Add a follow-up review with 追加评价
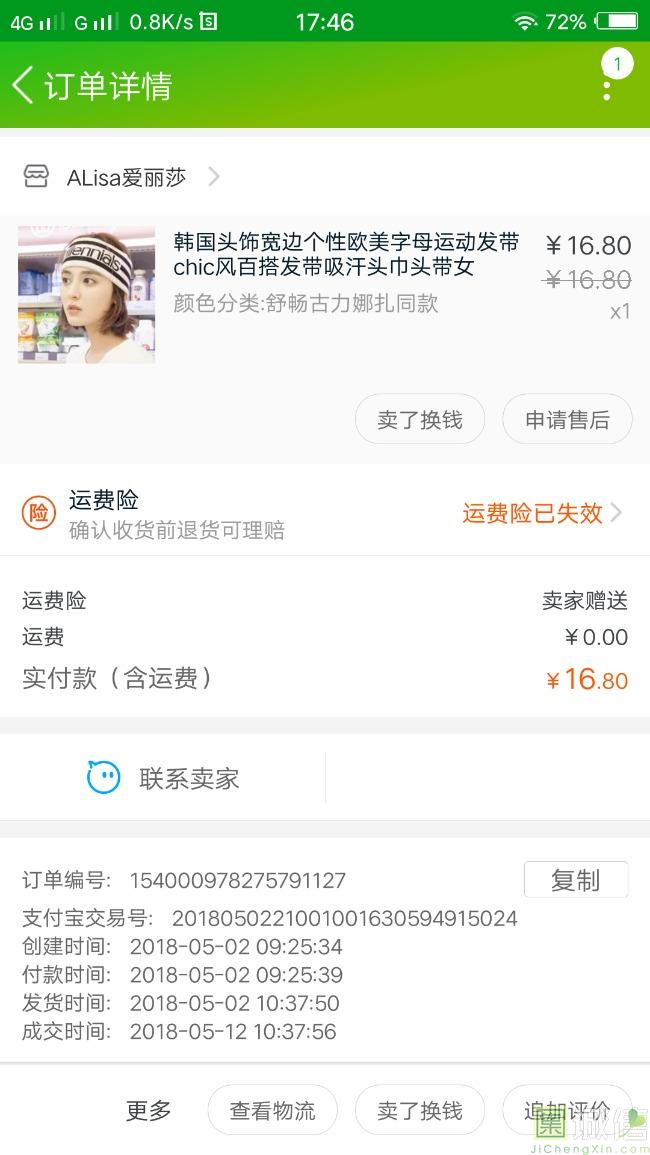The width and height of the screenshot is (650, 1155). tap(567, 1110)
